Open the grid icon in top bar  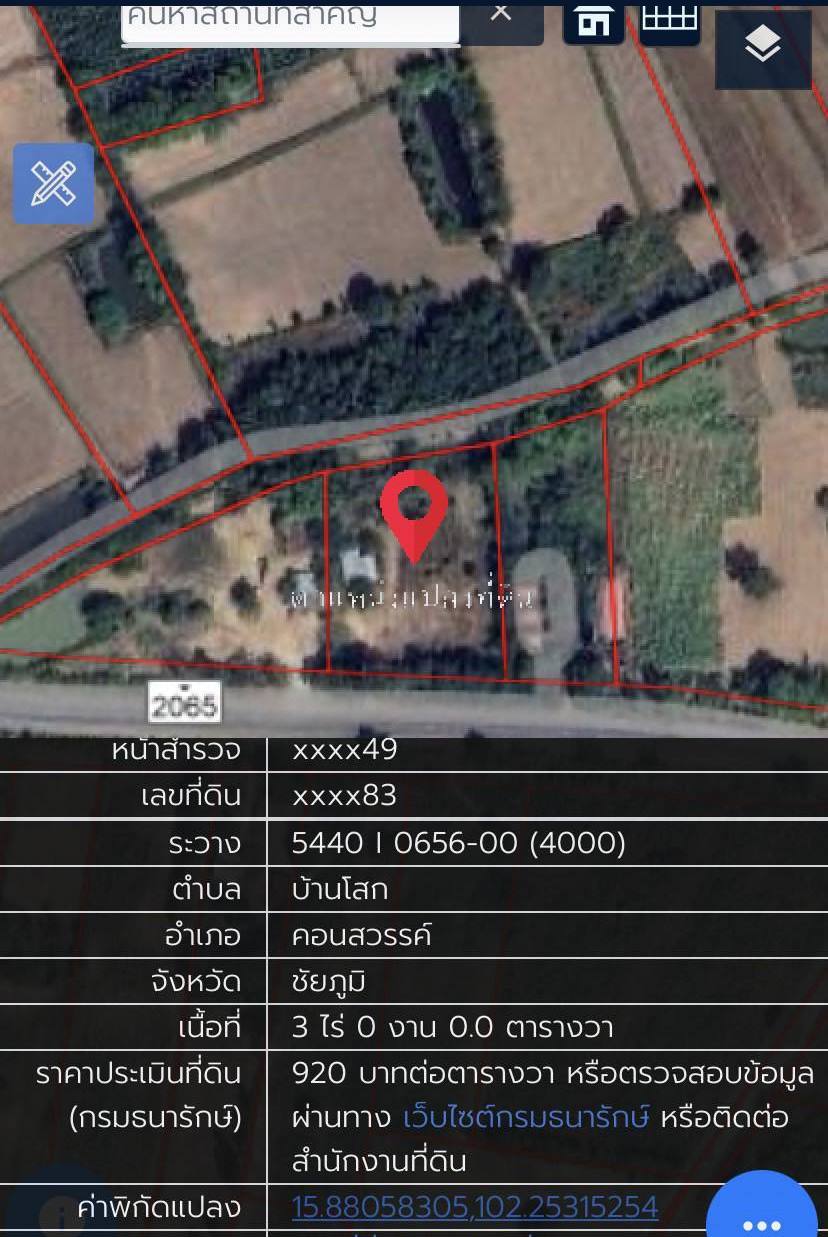[669, 20]
